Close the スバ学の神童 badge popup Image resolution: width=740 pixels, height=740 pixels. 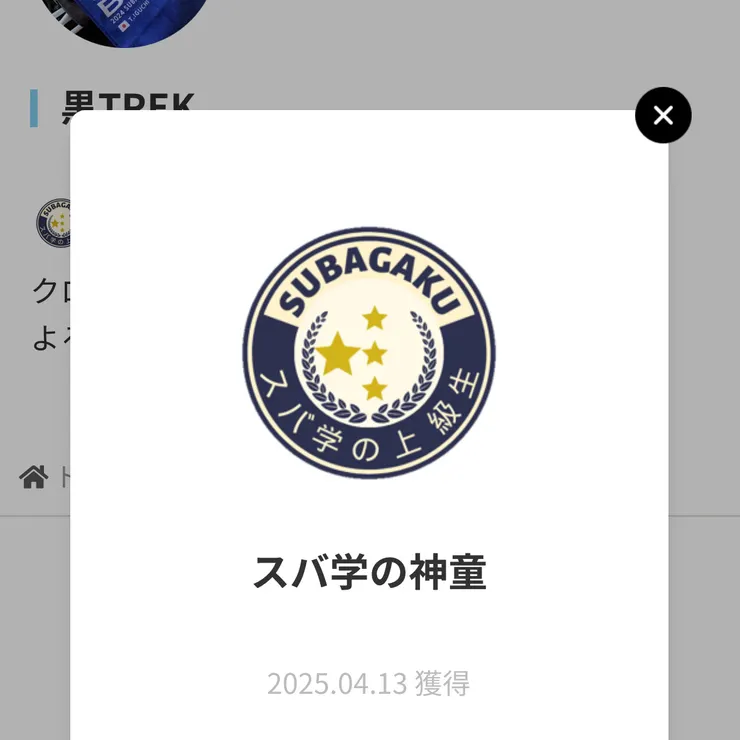pyautogui.click(x=663, y=115)
